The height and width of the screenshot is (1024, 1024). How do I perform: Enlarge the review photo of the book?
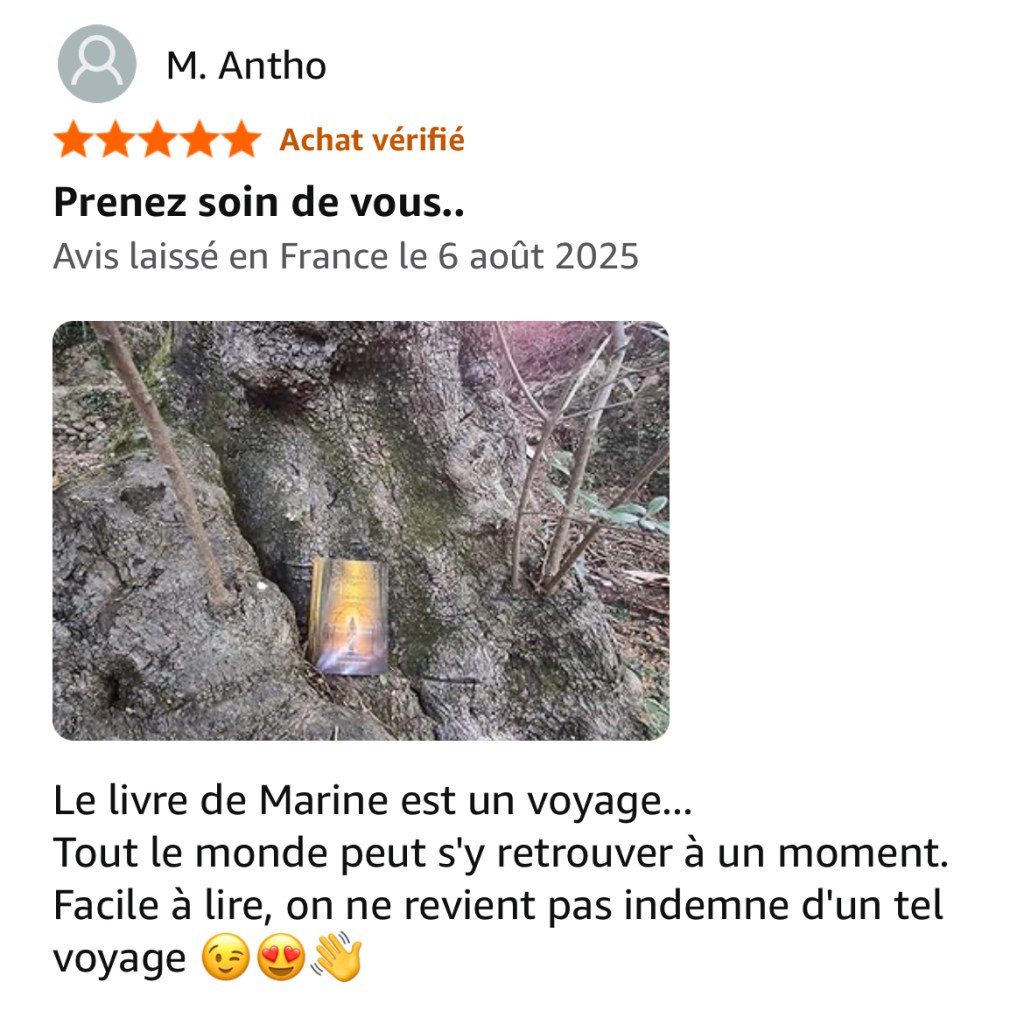point(361,530)
